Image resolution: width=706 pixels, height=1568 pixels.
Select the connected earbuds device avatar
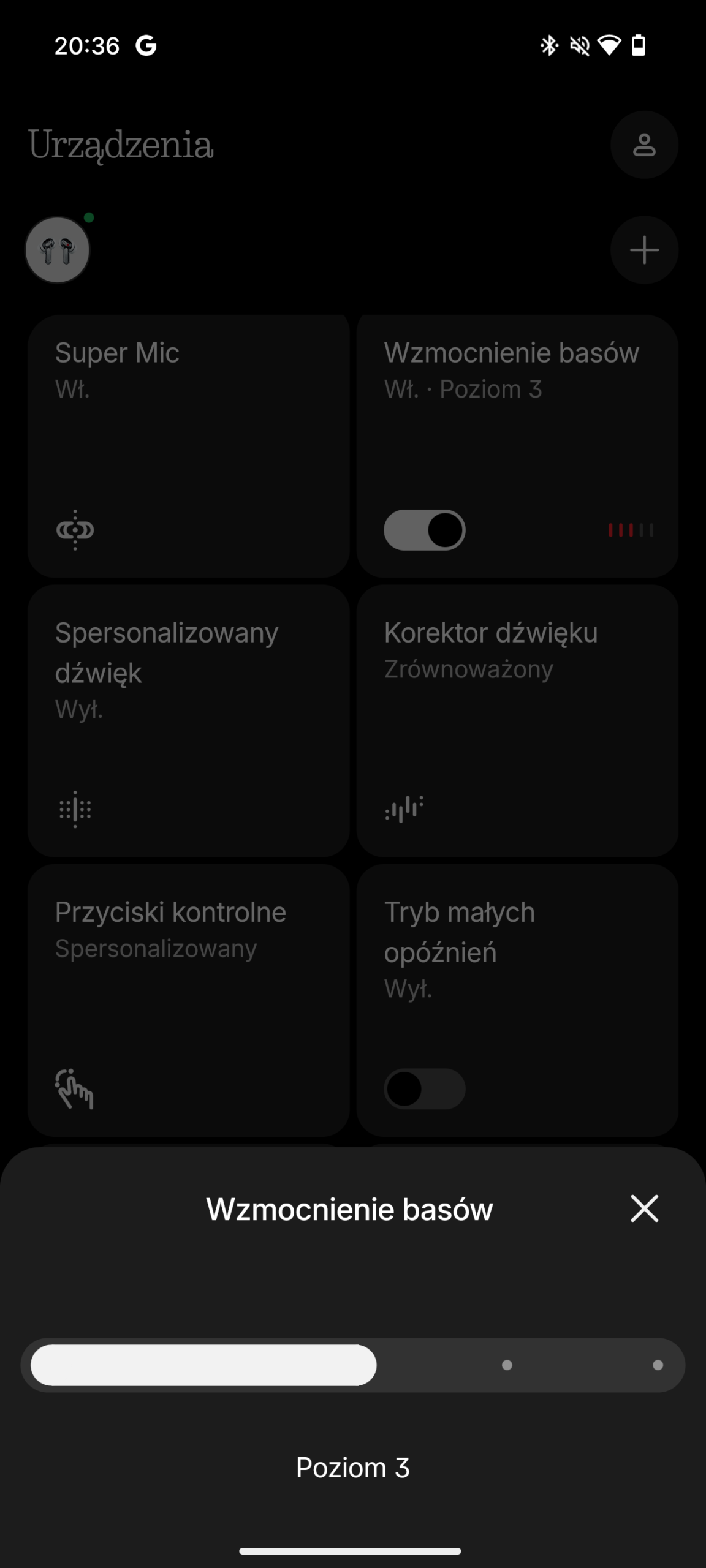(58, 250)
